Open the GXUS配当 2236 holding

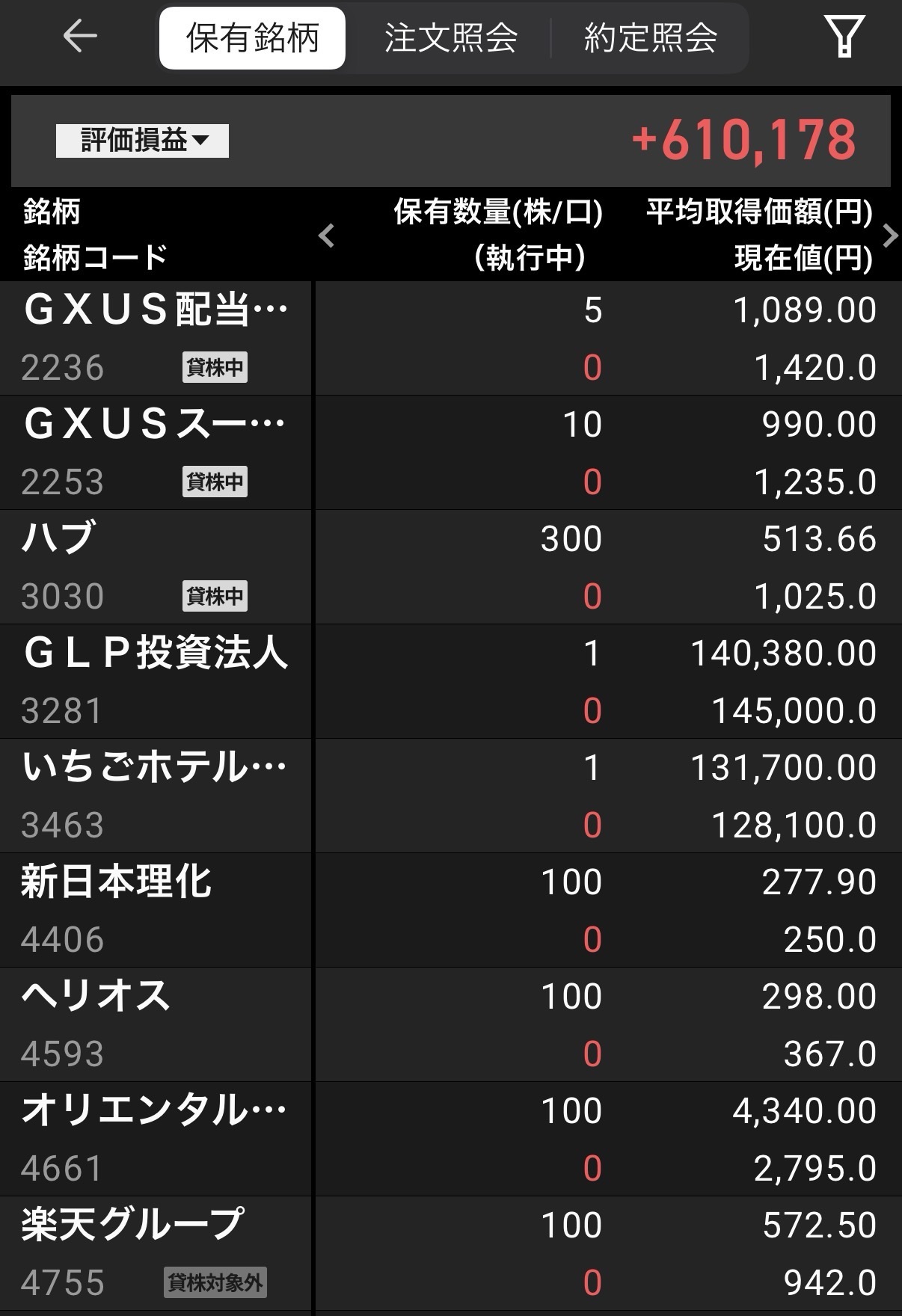(x=156, y=338)
